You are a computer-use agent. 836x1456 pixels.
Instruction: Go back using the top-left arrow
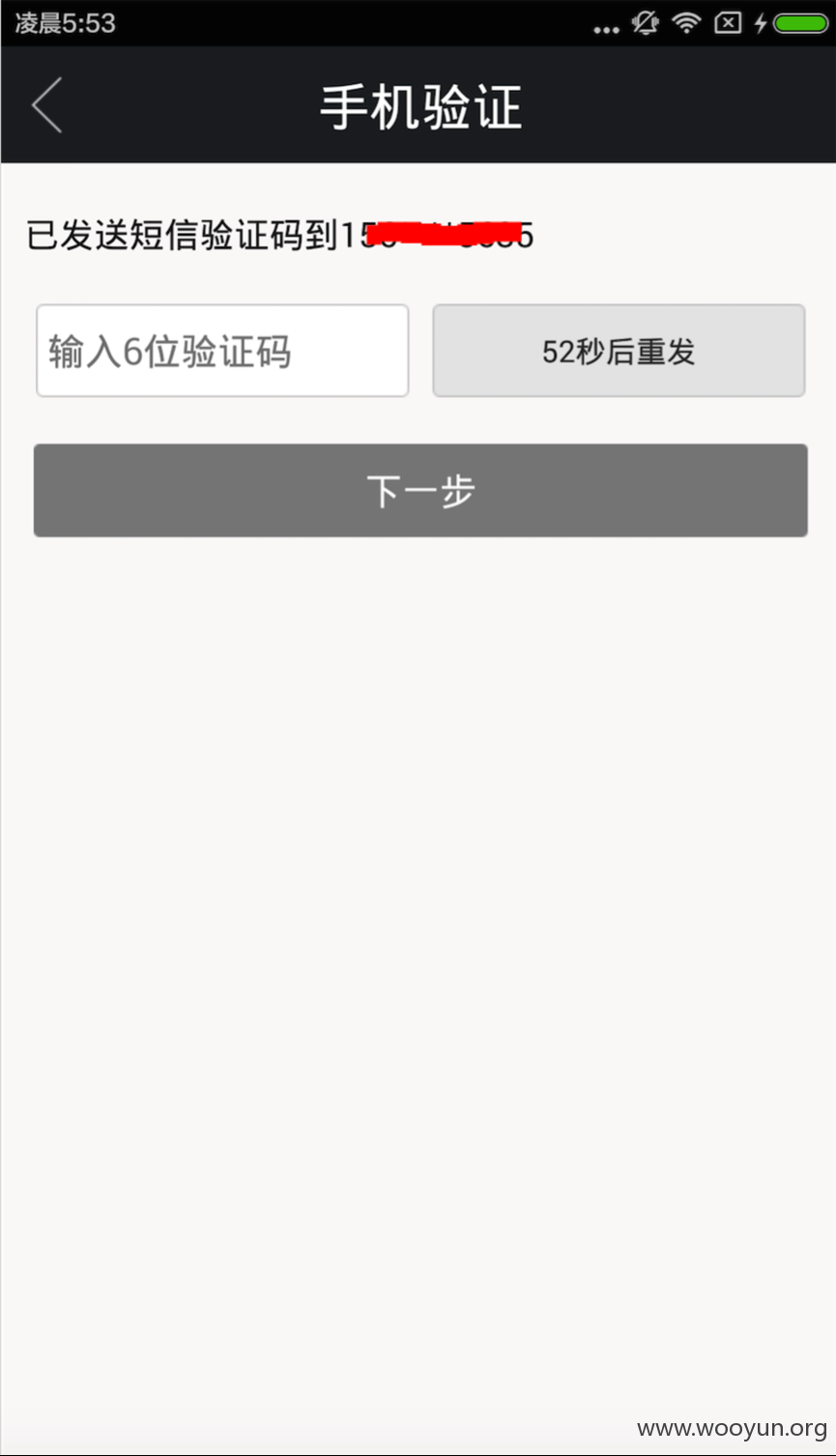[46, 105]
